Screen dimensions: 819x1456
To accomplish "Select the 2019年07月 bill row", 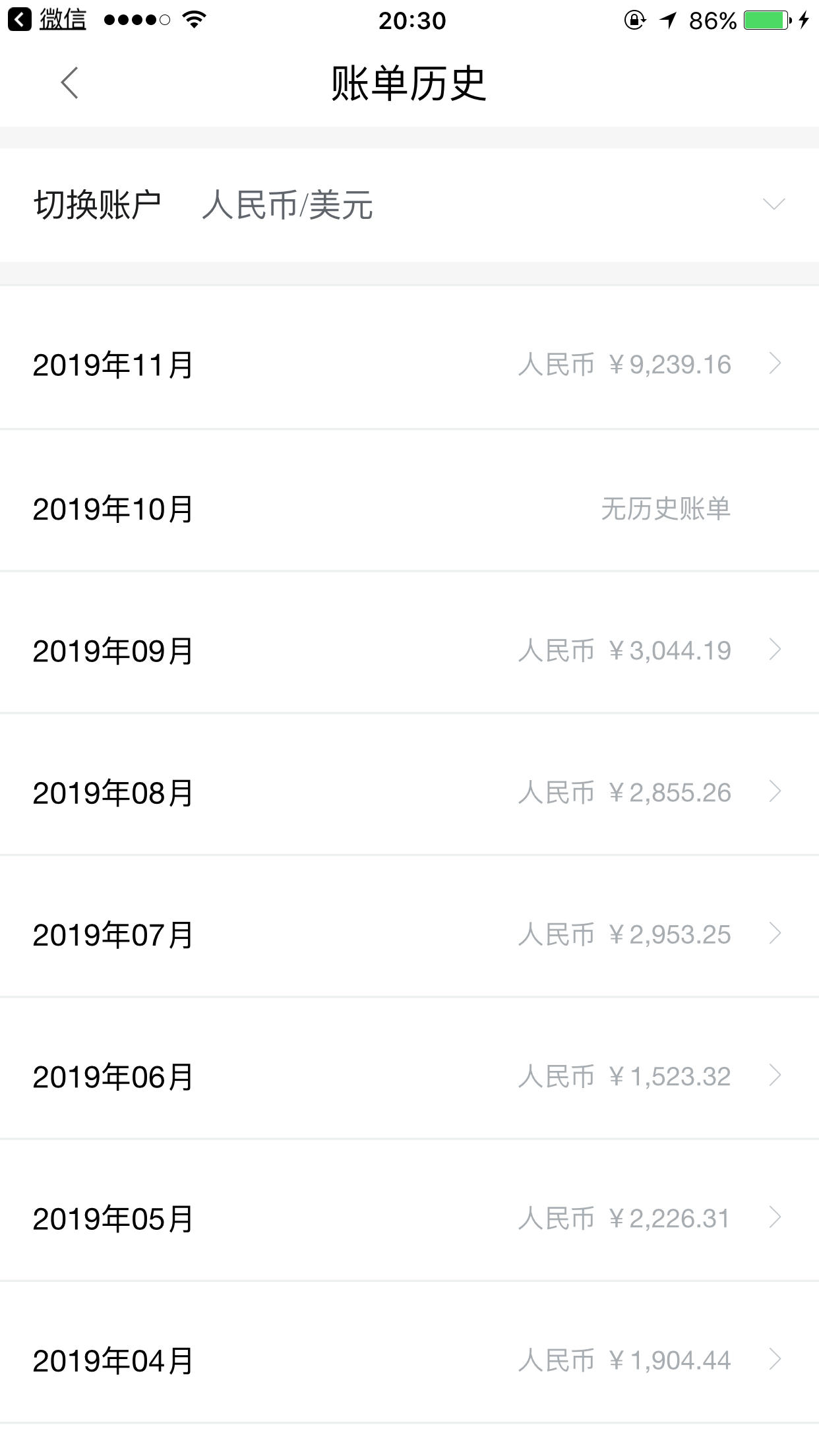I will pos(409,934).
